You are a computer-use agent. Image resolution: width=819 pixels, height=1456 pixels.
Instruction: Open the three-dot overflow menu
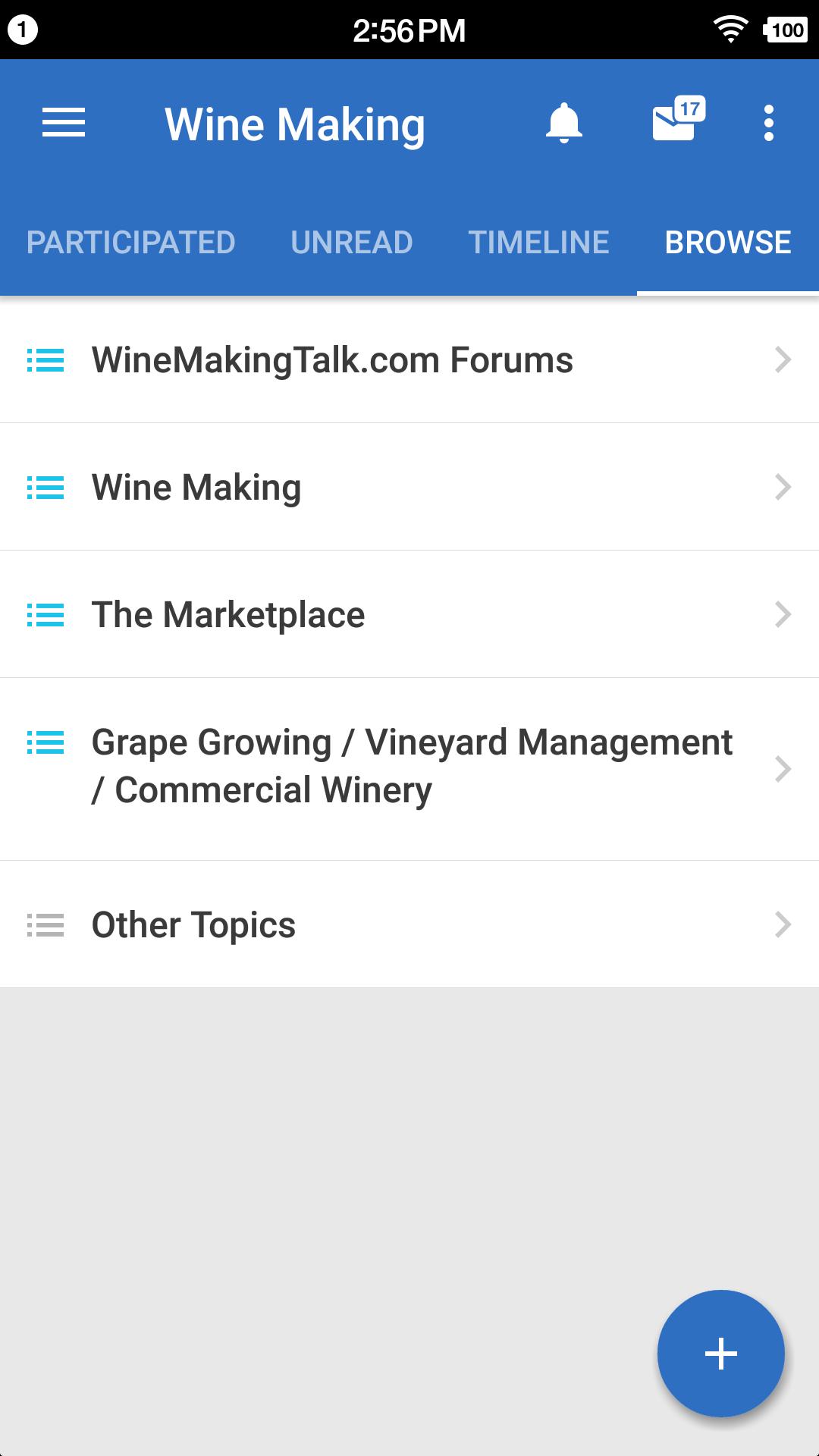click(769, 123)
